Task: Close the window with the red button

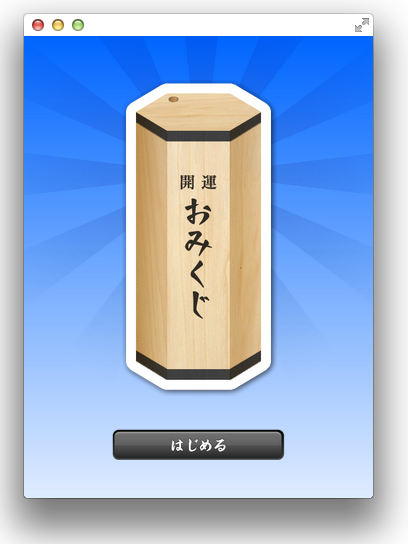Action: [x=38, y=25]
